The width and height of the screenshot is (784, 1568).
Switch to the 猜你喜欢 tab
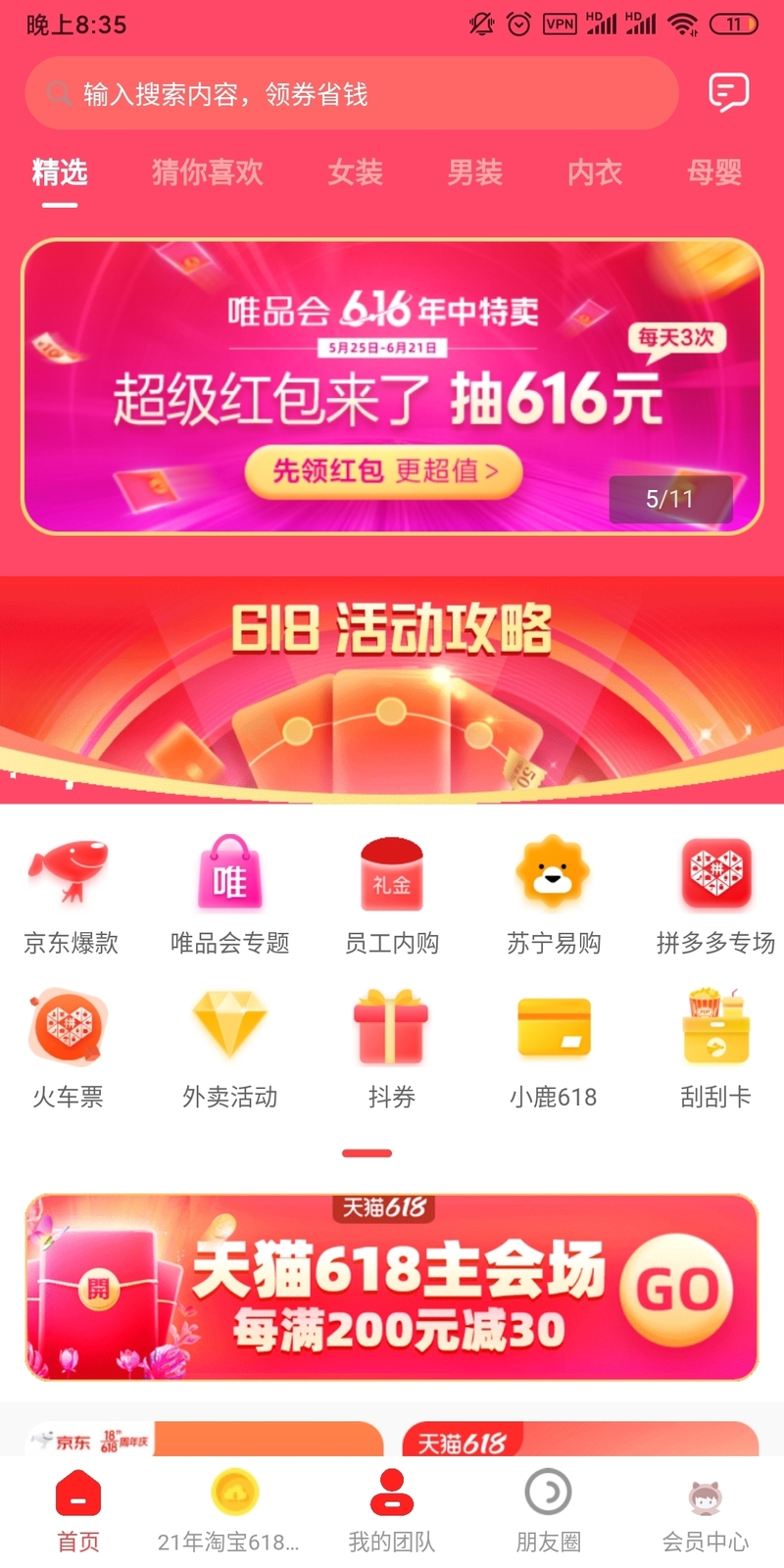pos(207,172)
